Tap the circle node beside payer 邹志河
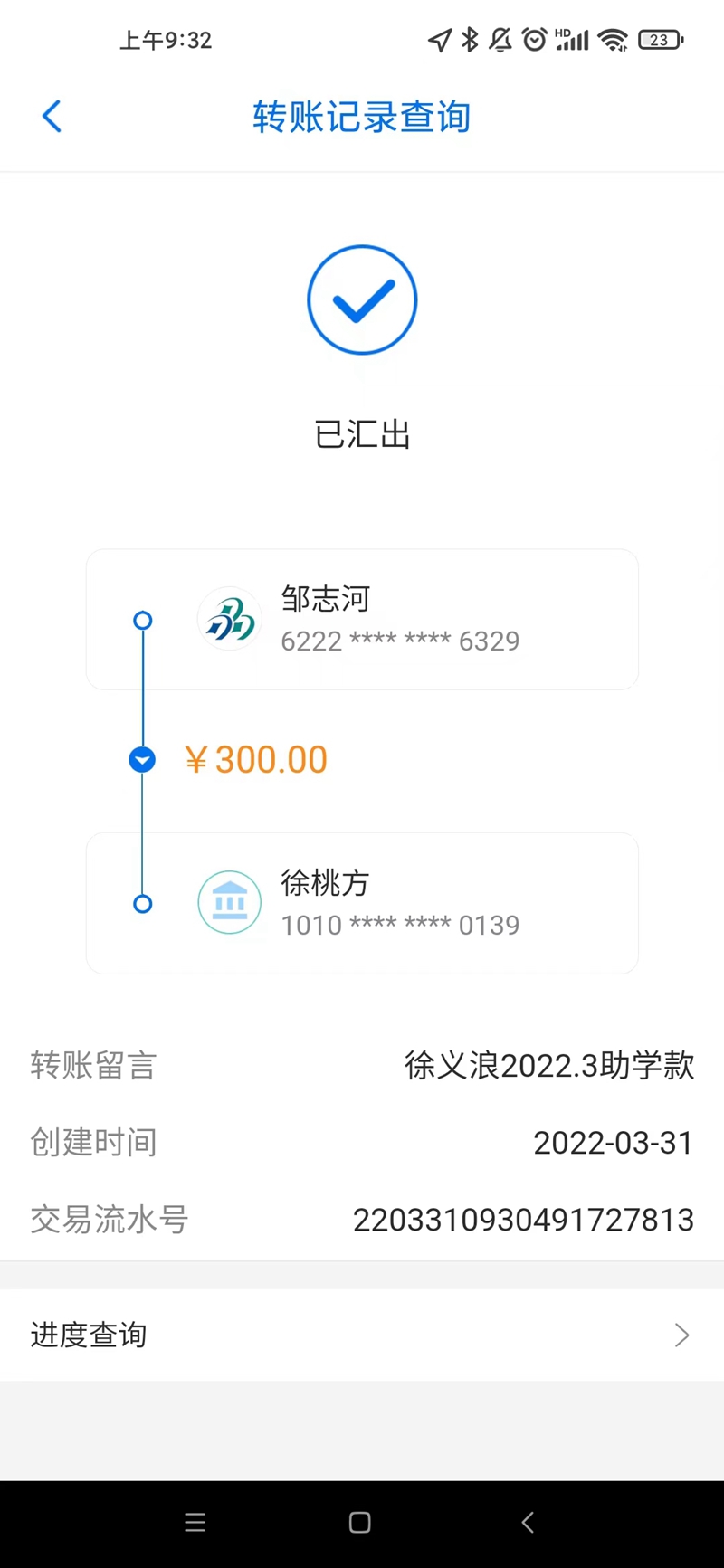The height and width of the screenshot is (1568, 724). [x=142, y=620]
